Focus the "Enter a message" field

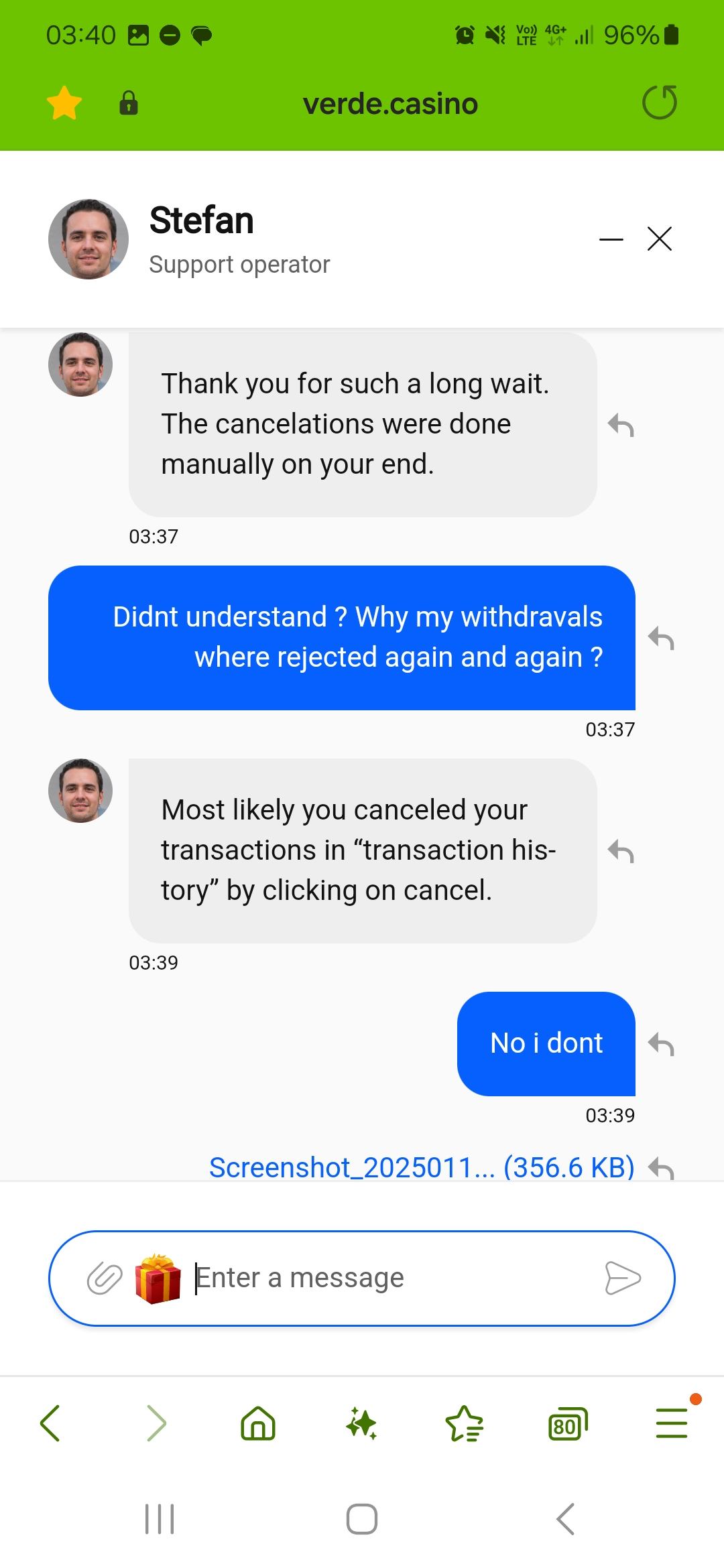(x=389, y=1279)
